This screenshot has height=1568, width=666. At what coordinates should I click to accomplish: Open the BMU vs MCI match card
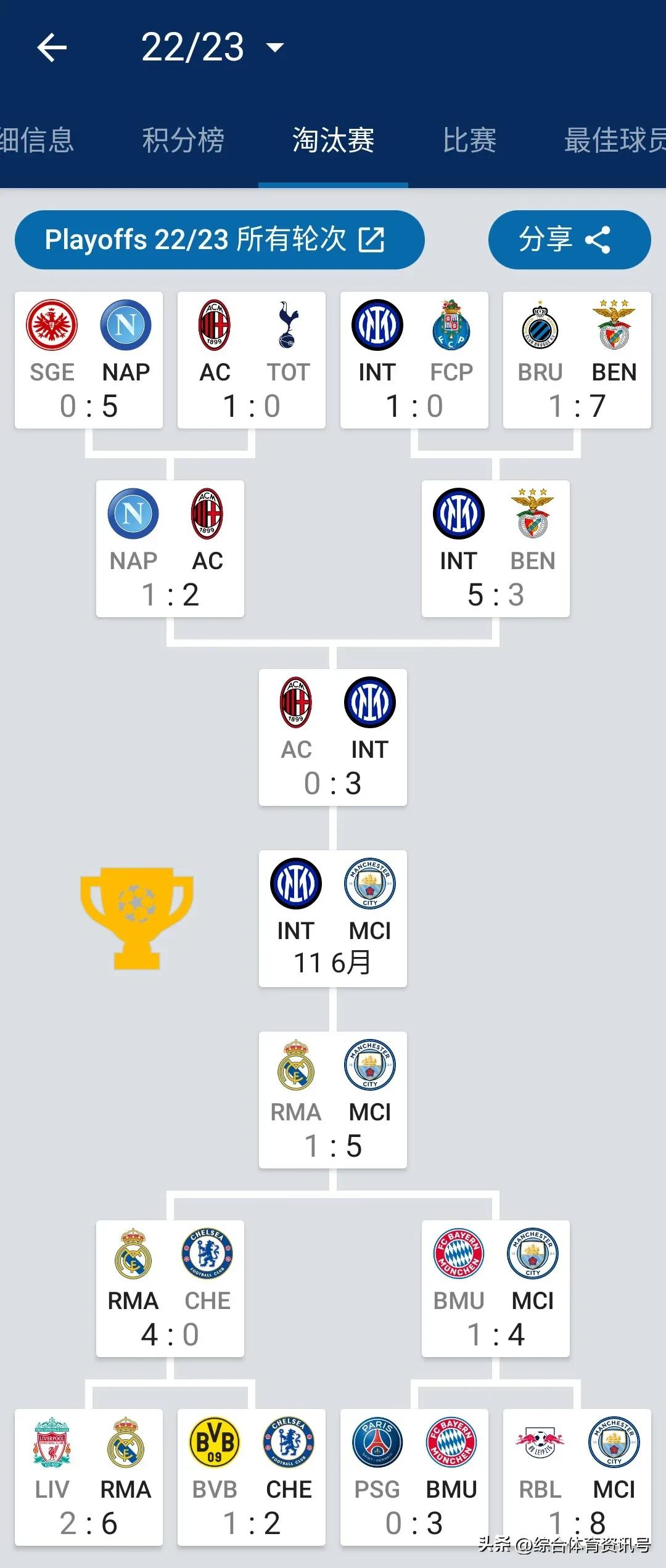tap(496, 1289)
